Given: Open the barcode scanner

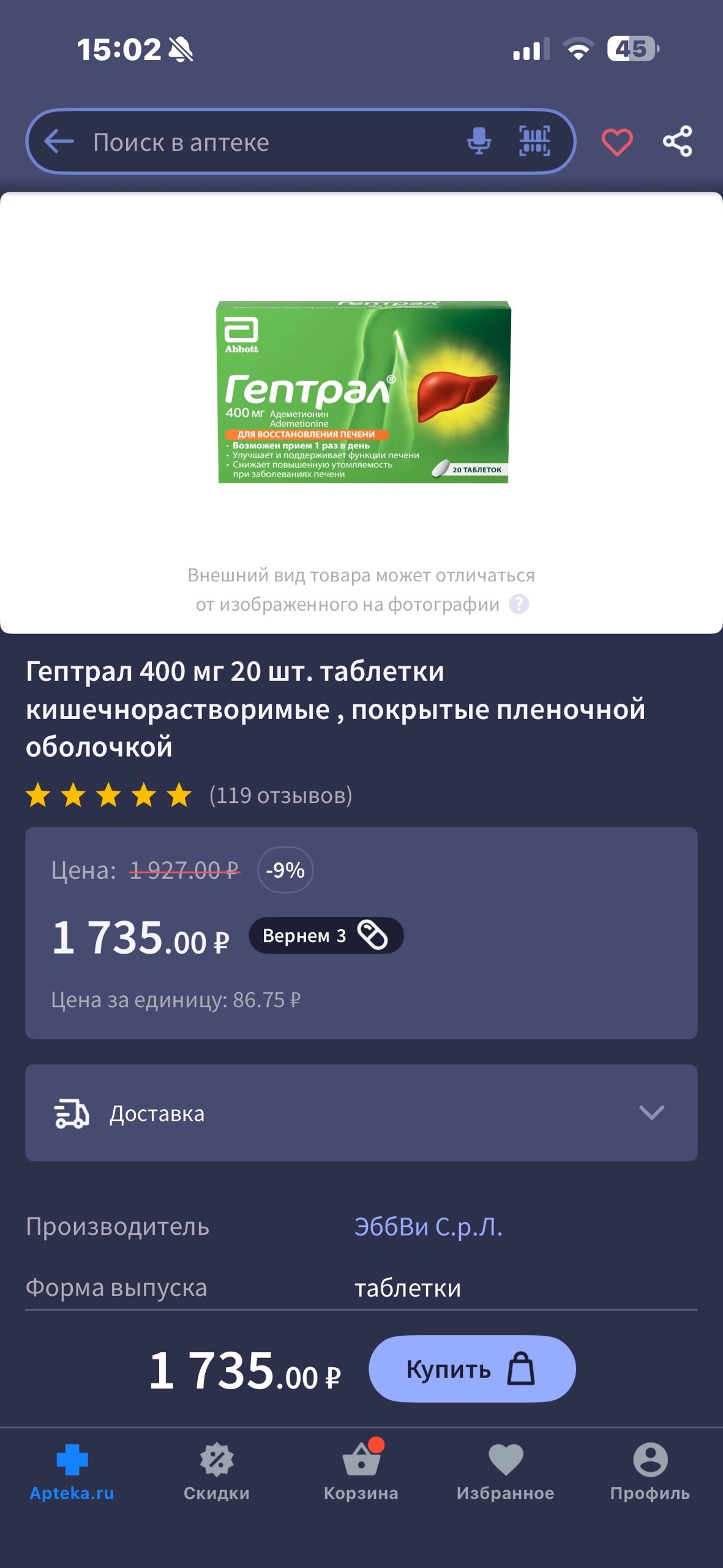Looking at the screenshot, I should 534,141.
